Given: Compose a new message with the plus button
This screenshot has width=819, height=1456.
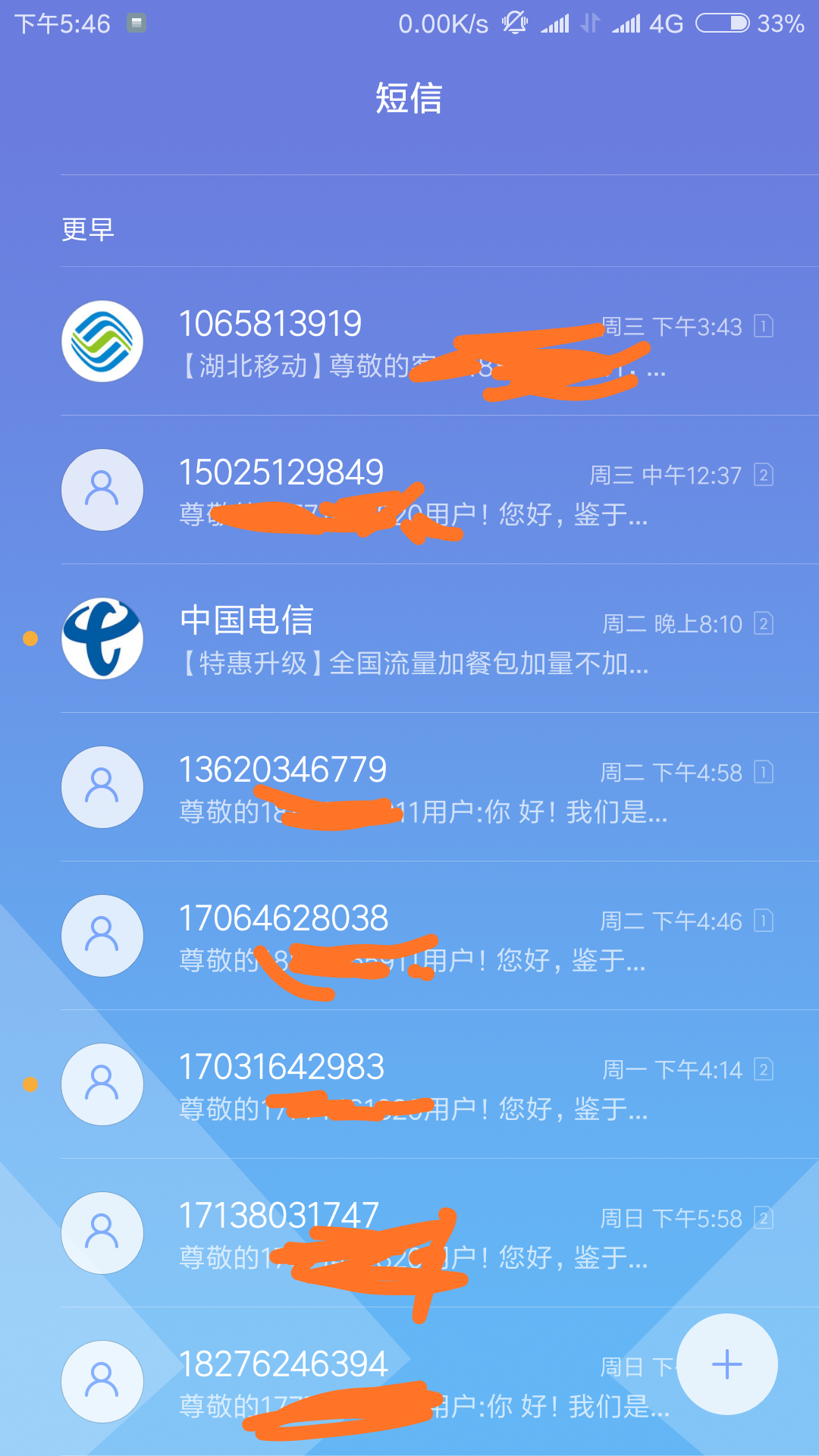Looking at the screenshot, I should coord(726,1364).
